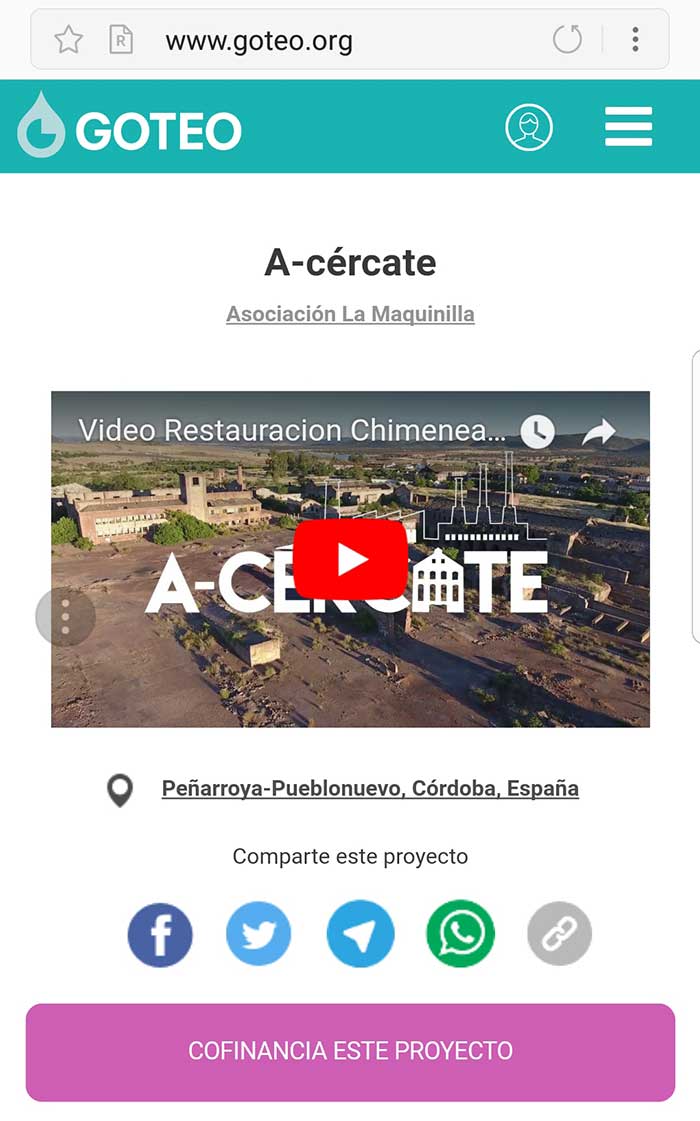Share this project via Telegram

360,934
